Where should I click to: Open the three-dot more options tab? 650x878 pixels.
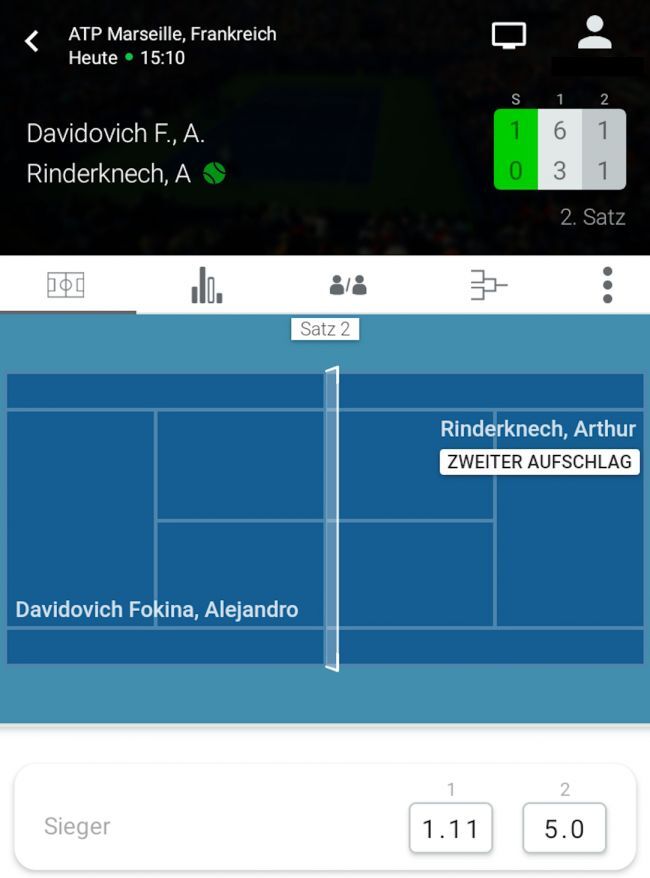(607, 285)
